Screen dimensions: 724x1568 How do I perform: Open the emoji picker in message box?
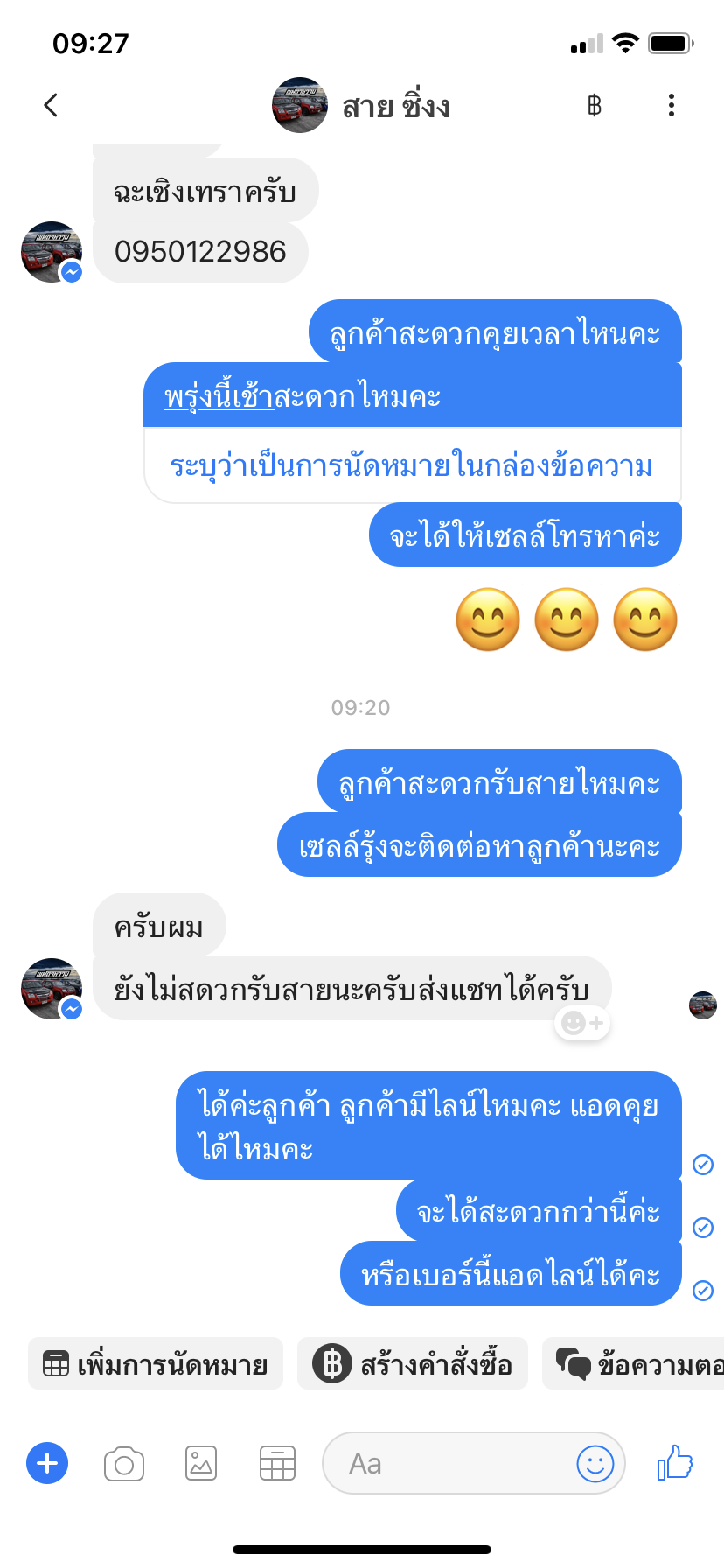[595, 1463]
